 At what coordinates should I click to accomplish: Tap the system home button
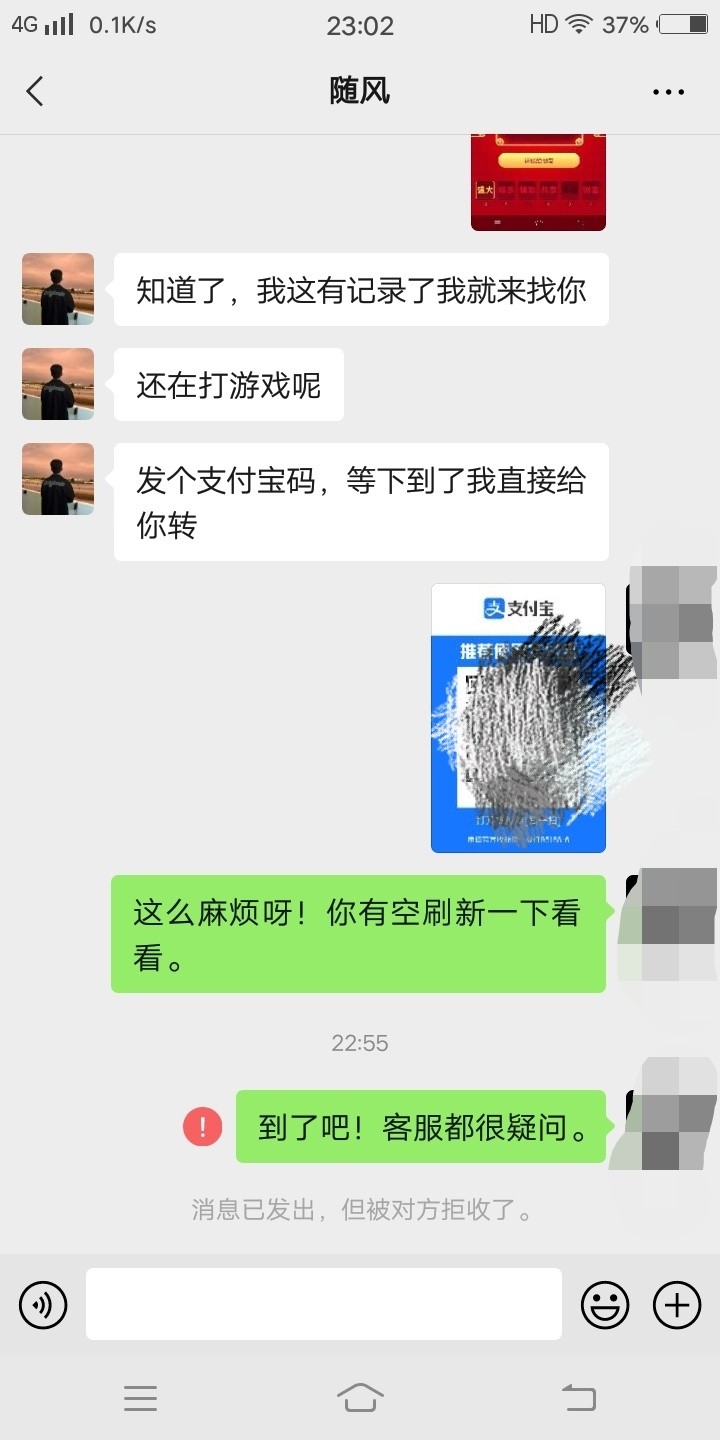[x=360, y=1397]
